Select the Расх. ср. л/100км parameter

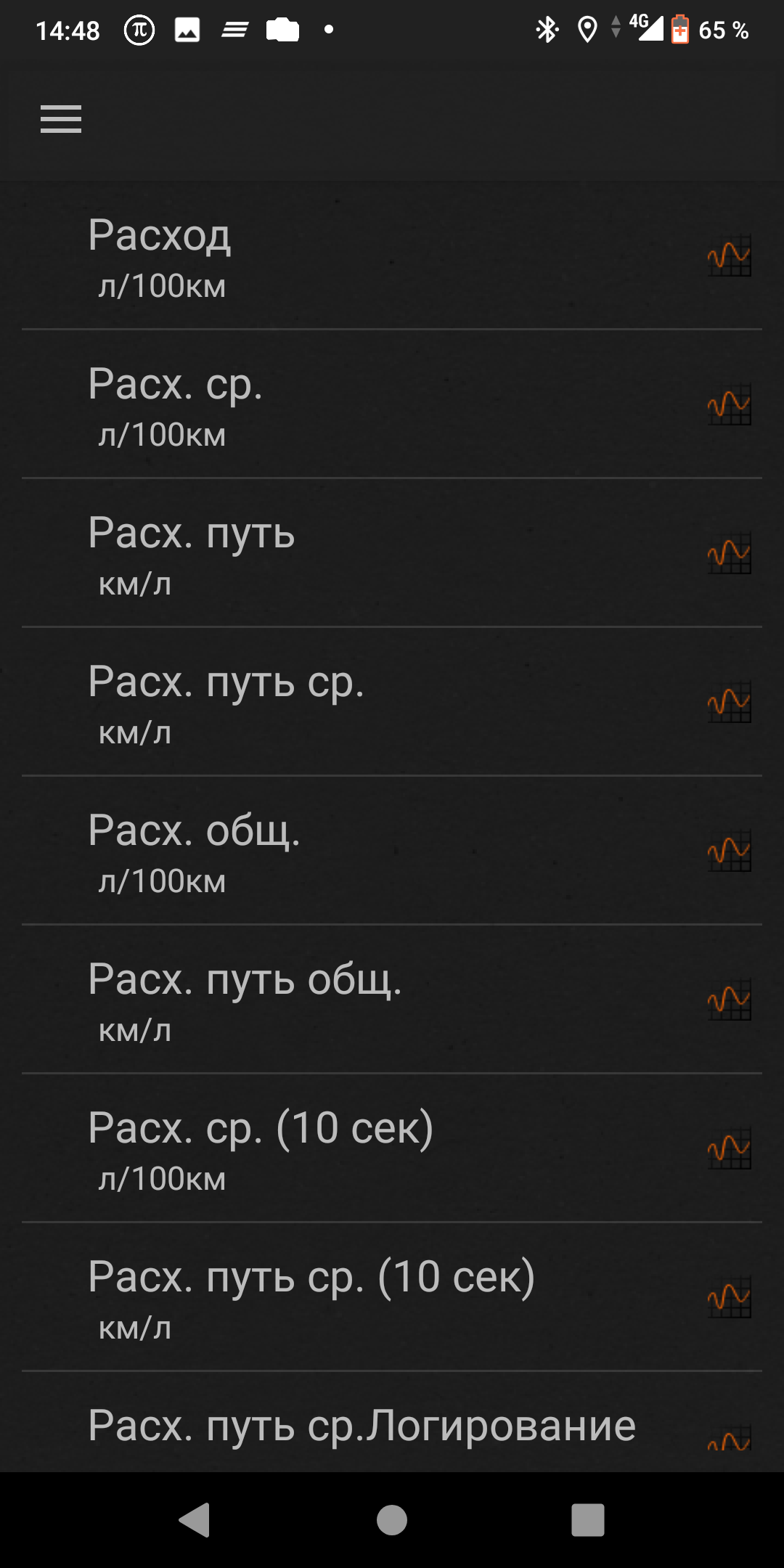392,404
